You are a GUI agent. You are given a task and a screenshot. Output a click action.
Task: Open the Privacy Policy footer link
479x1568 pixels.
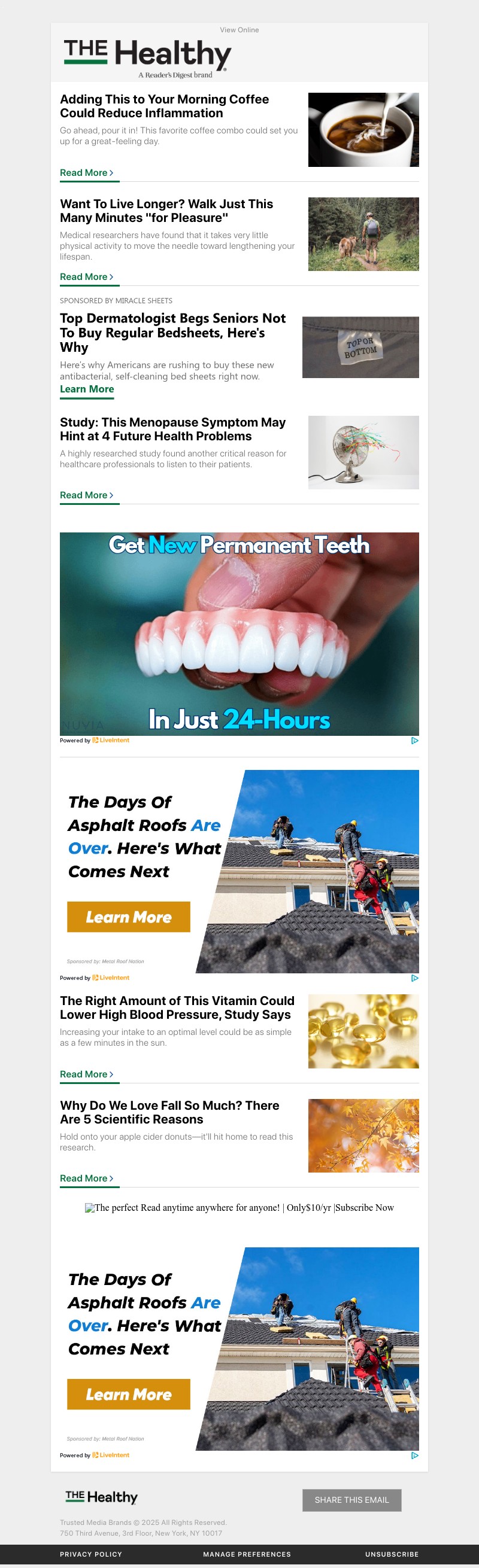(91, 1554)
